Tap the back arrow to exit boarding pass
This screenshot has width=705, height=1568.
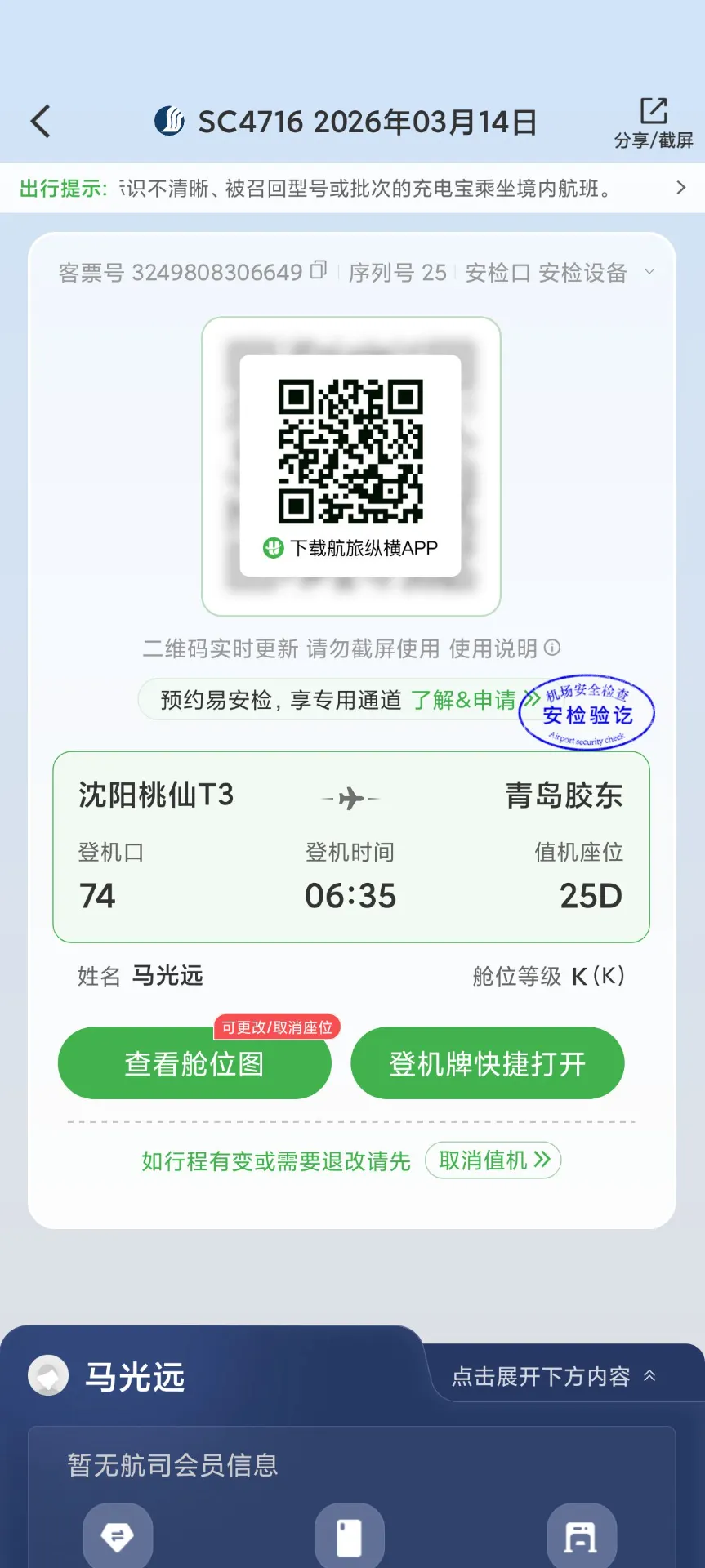[x=41, y=120]
